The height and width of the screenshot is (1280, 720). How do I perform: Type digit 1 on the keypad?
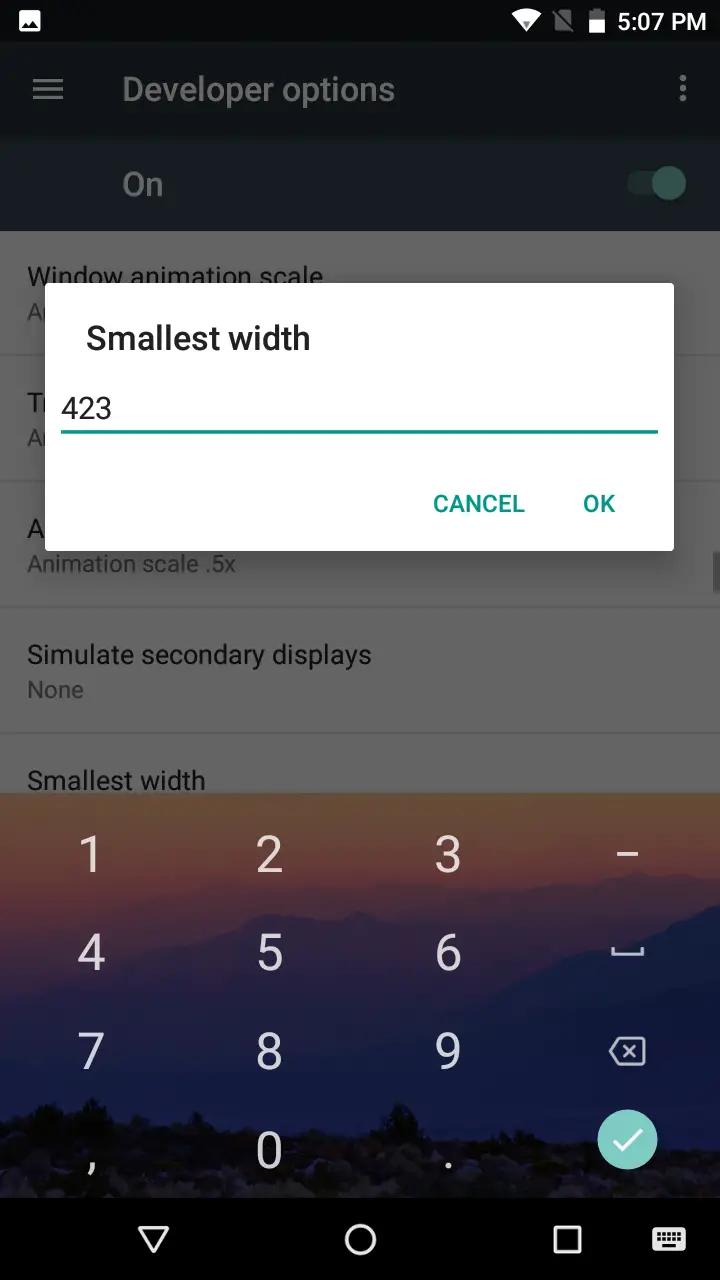90,854
